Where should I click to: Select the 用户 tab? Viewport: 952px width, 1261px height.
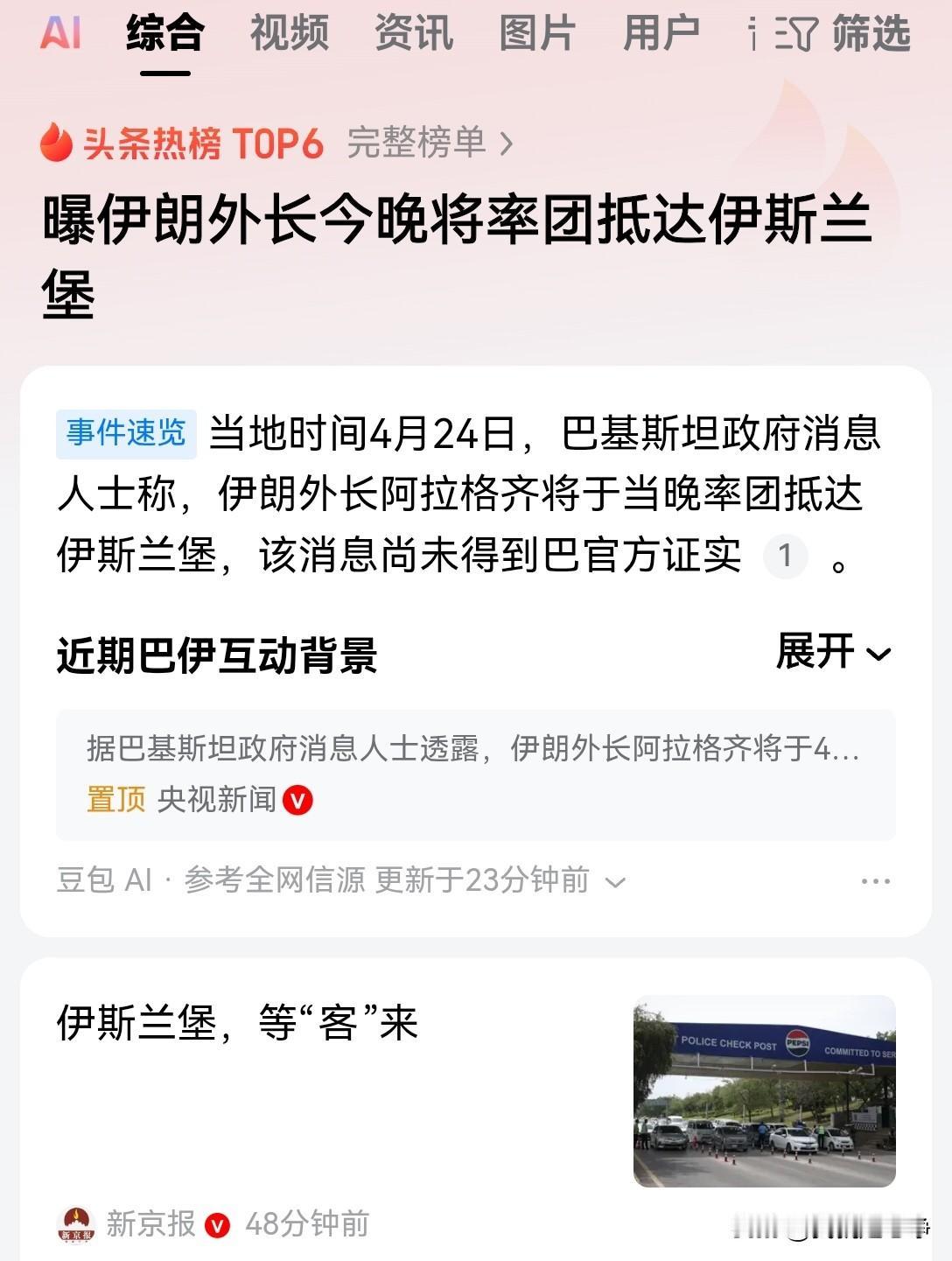point(662,33)
